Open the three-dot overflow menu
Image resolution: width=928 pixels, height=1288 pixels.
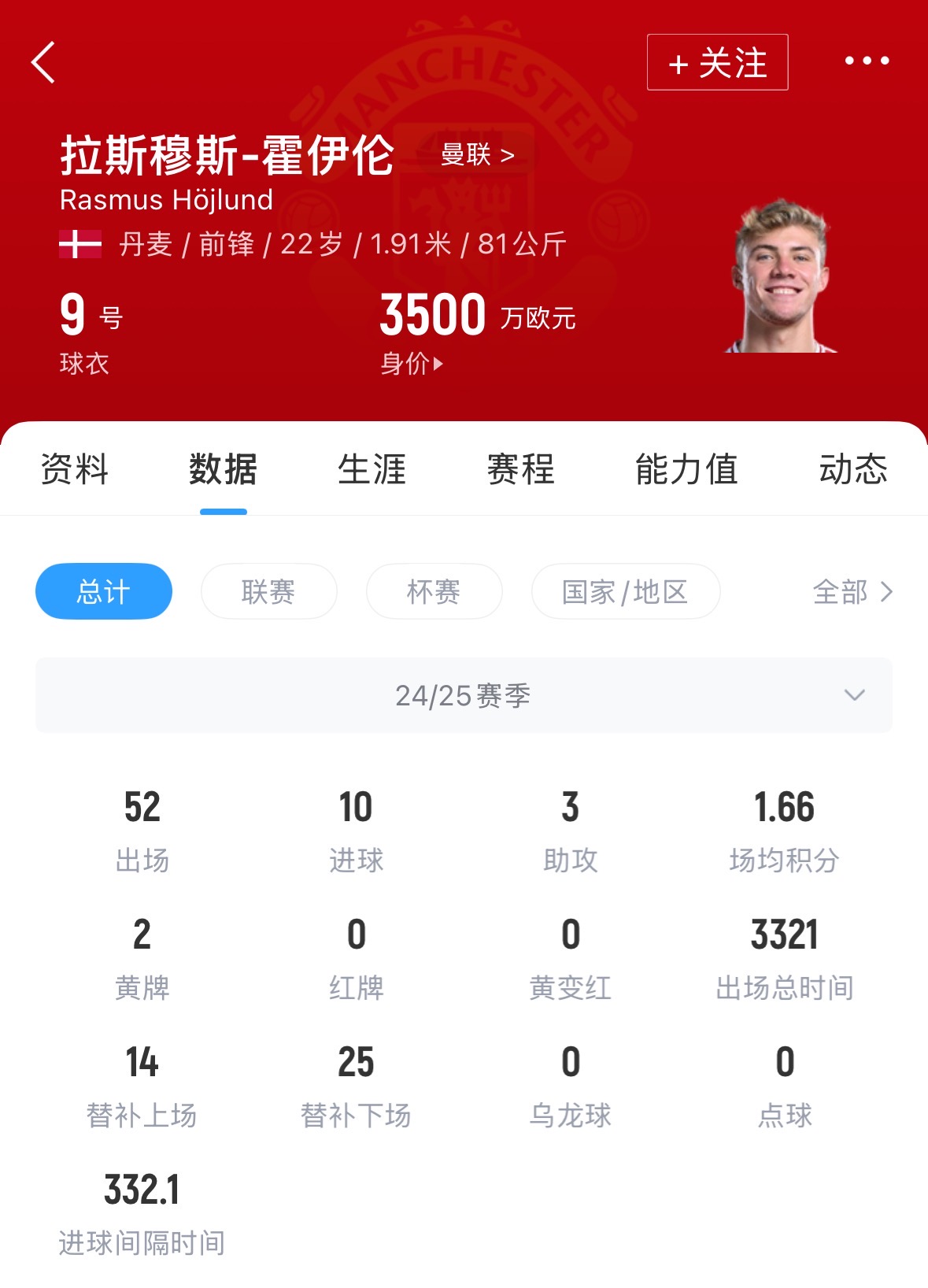pyautogui.click(x=867, y=61)
